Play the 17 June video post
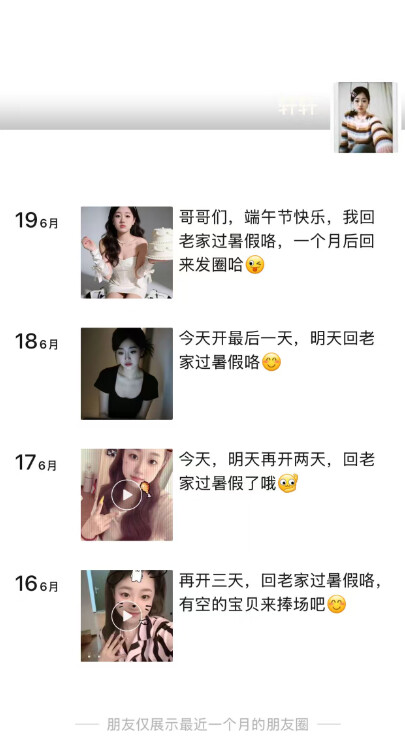Image resolution: width=405 pixels, height=747 pixels. point(127,495)
